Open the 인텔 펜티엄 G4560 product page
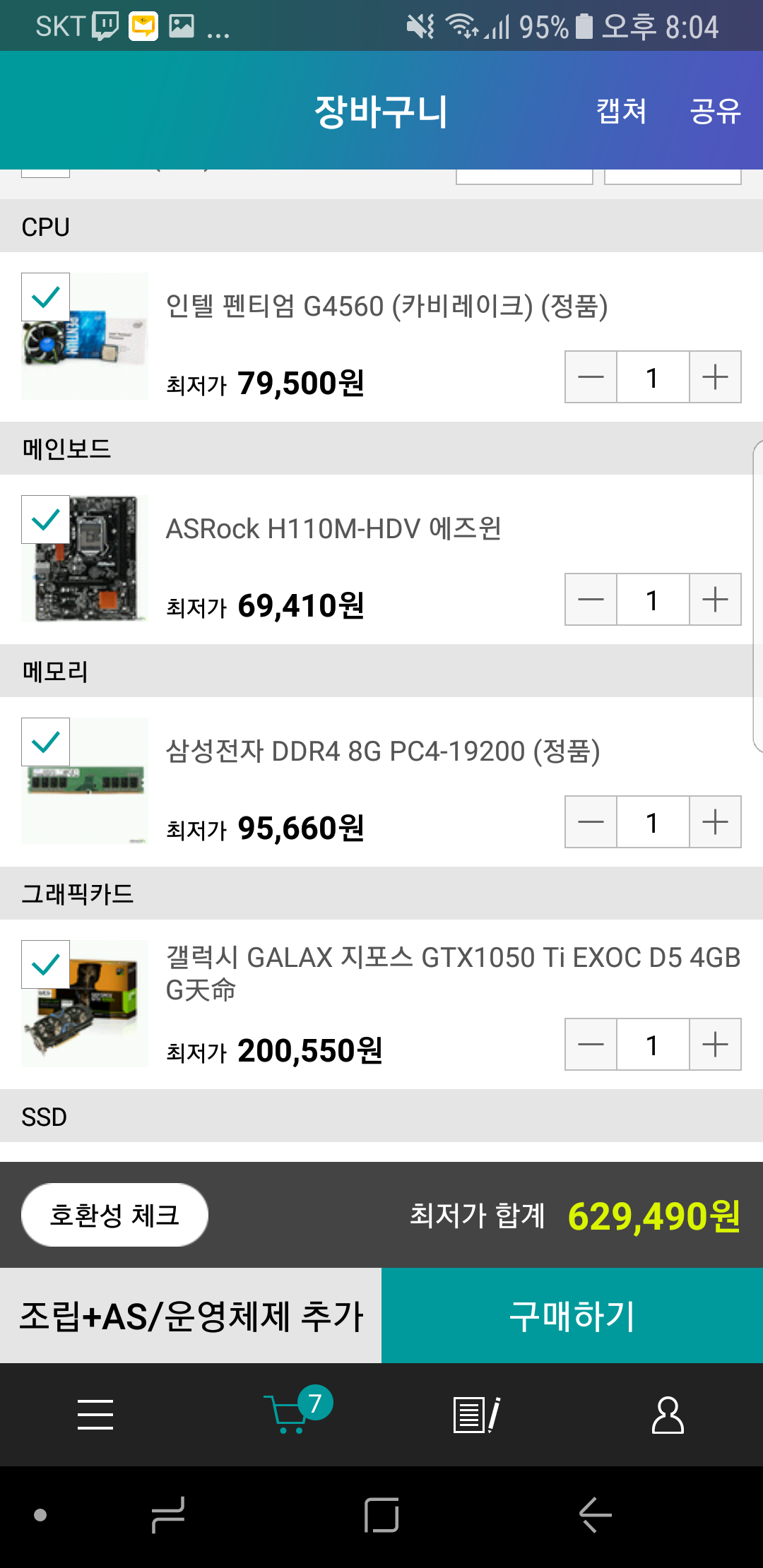Image resolution: width=763 pixels, height=1568 pixels. pyautogui.click(x=387, y=307)
